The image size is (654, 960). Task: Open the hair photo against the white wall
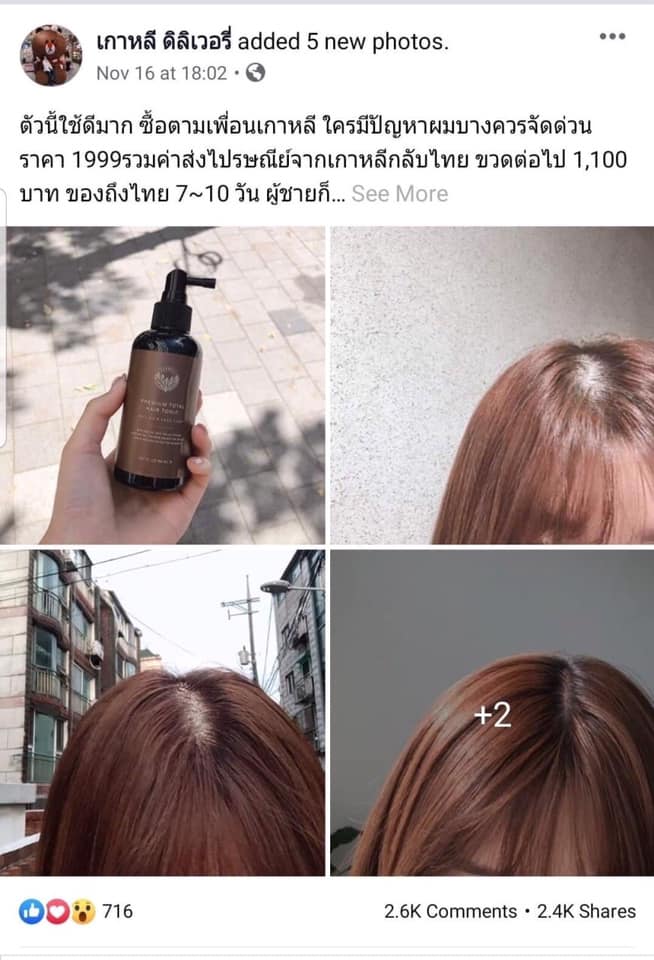click(492, 385)
